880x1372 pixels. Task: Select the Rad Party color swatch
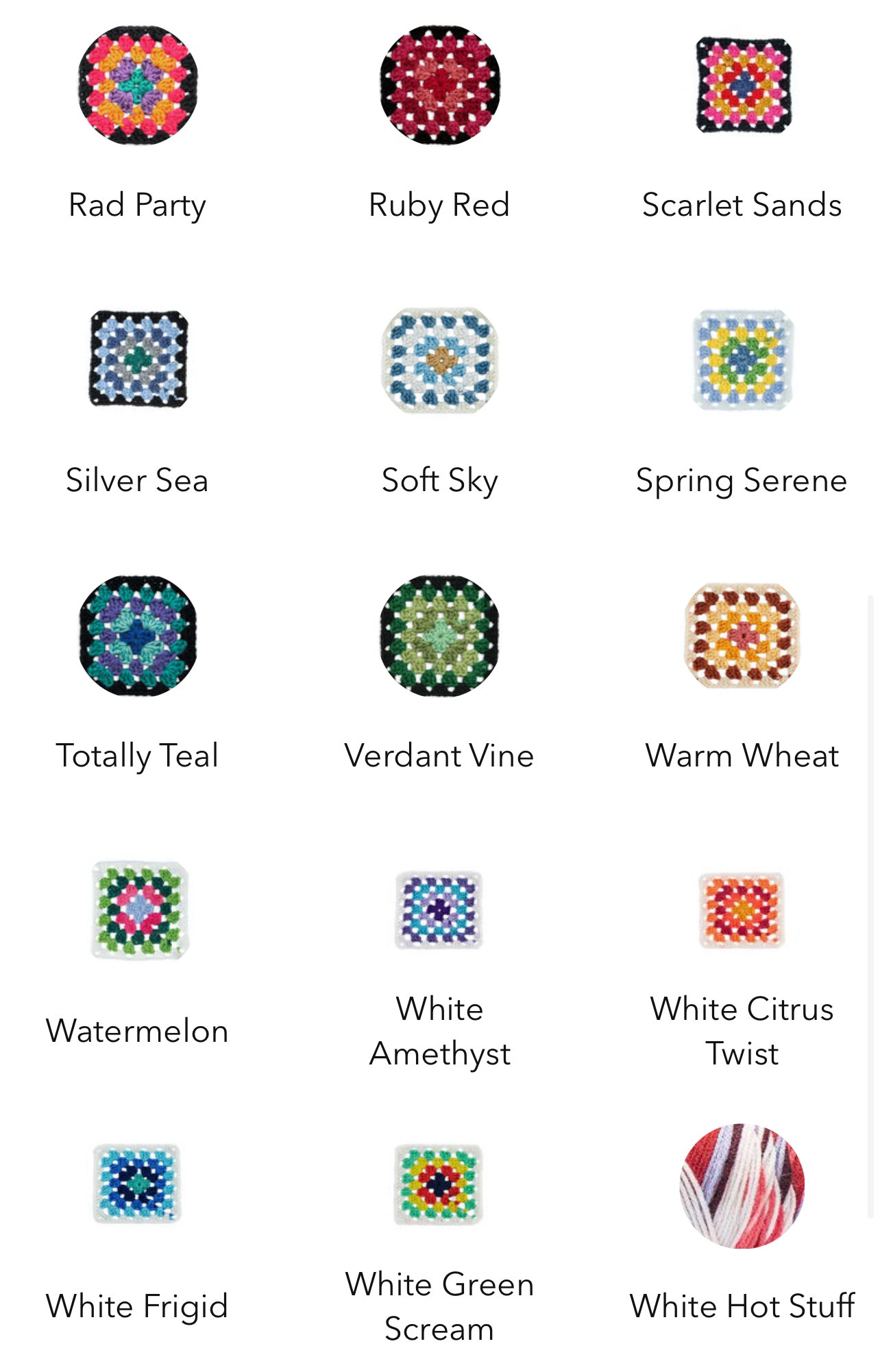138,86
